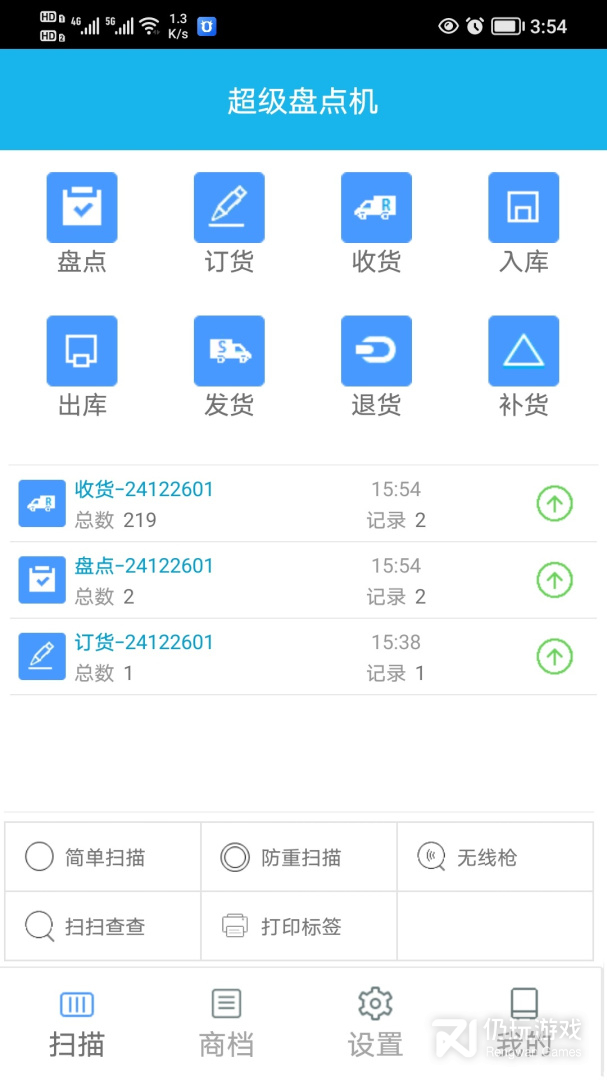Upload the 订货-24122601 record
Image resolution: width=607 pixels, height=1080 pixels.
pyautogui.click(x=554, y=656)
